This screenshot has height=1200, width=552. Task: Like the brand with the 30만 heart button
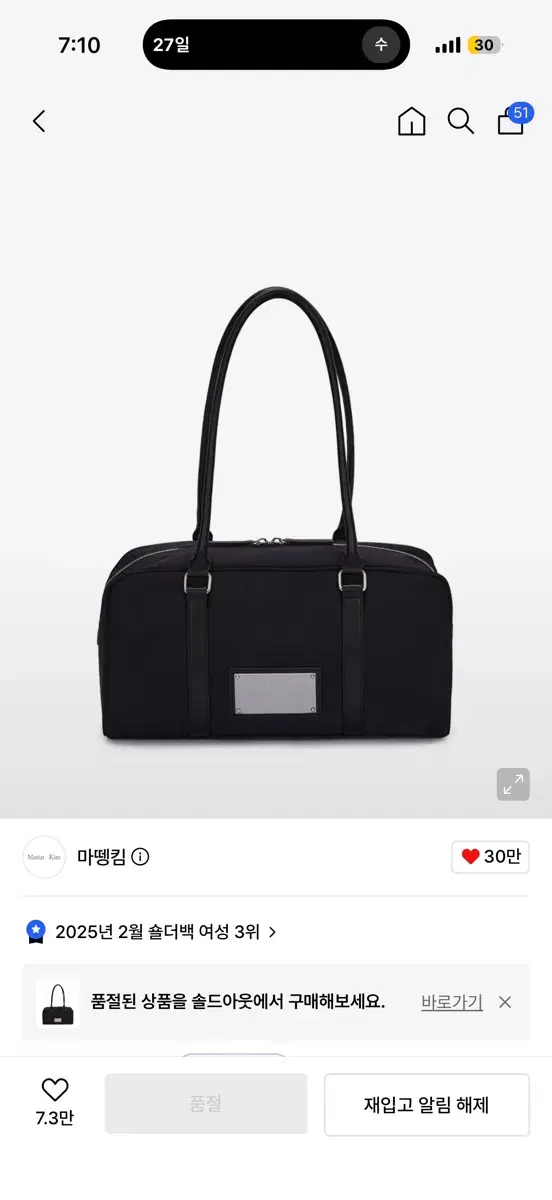pyautogui.click(x=490, y=857)
